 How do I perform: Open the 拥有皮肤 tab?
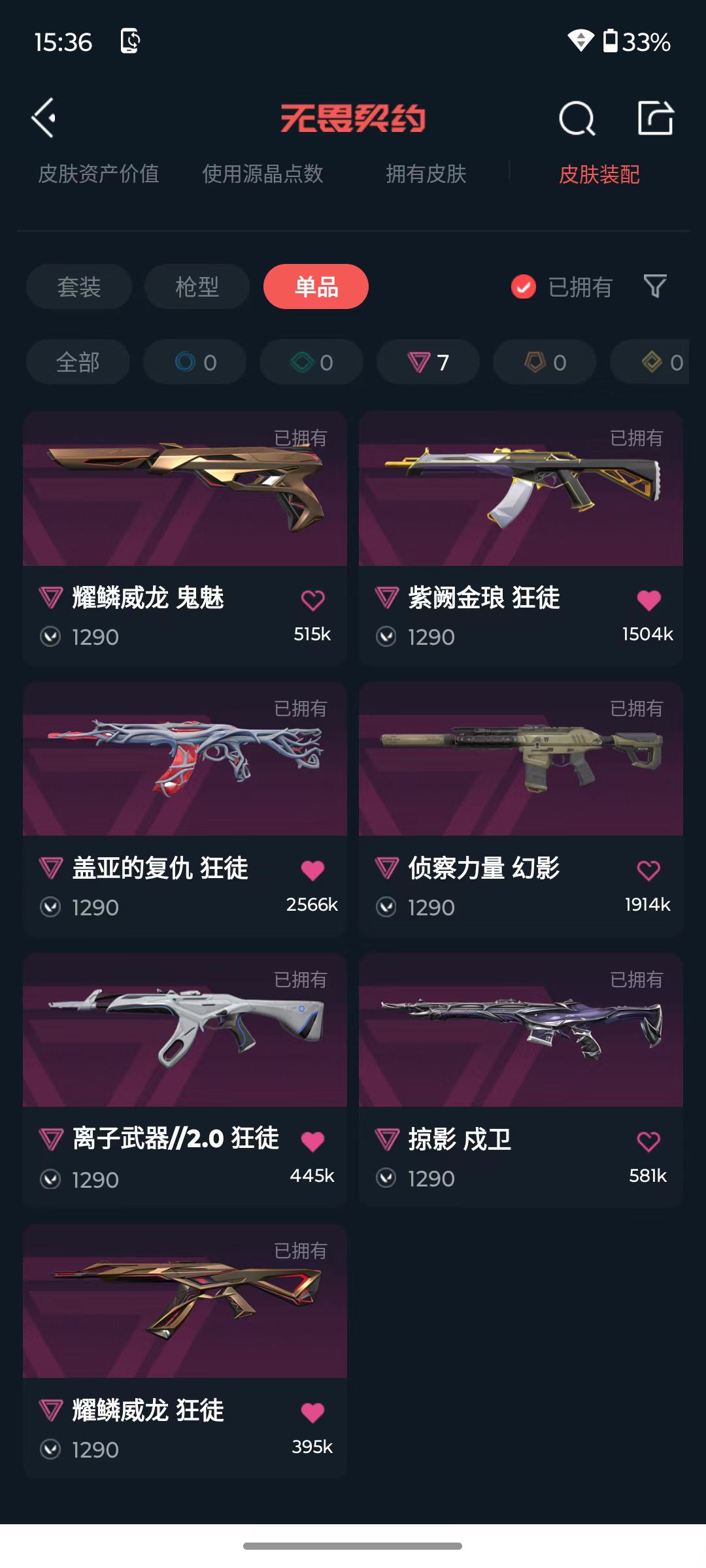coord(426,174)
